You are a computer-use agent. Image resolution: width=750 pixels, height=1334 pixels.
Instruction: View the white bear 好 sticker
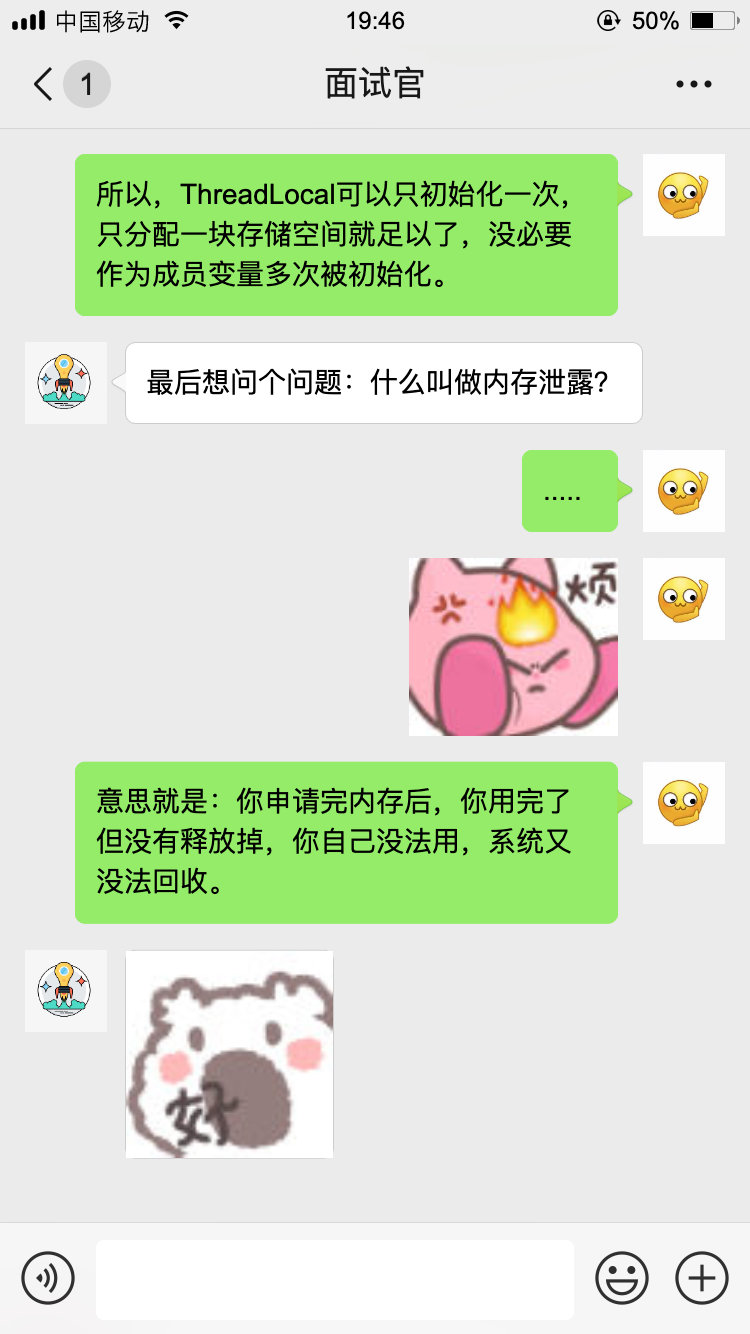click(230, 1053)
